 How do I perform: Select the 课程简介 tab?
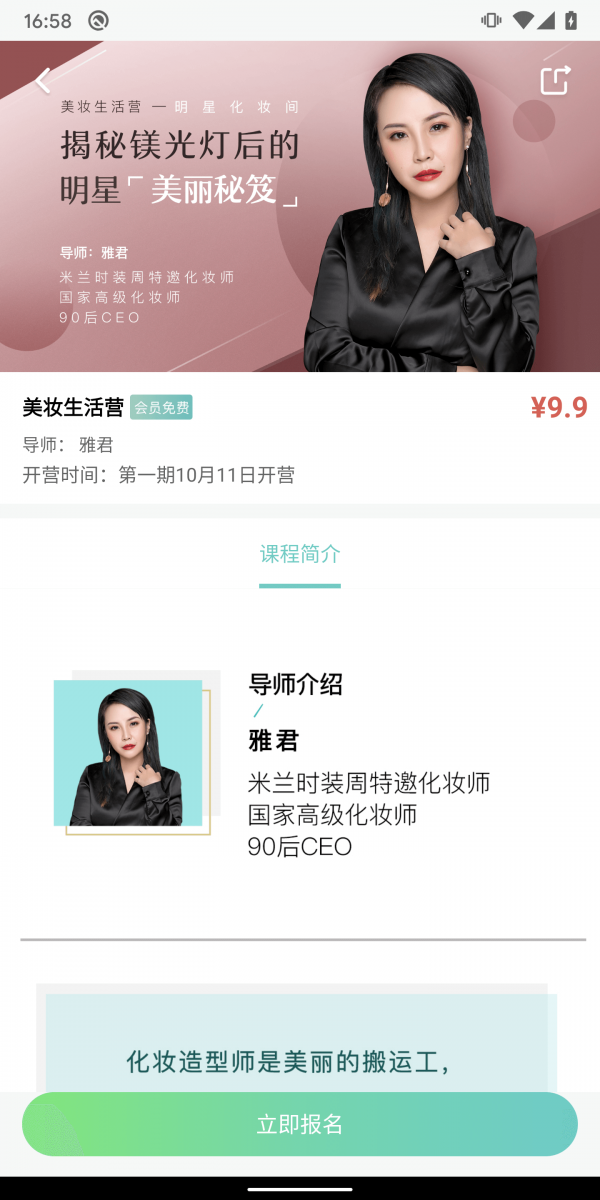[x=300, y=554]
